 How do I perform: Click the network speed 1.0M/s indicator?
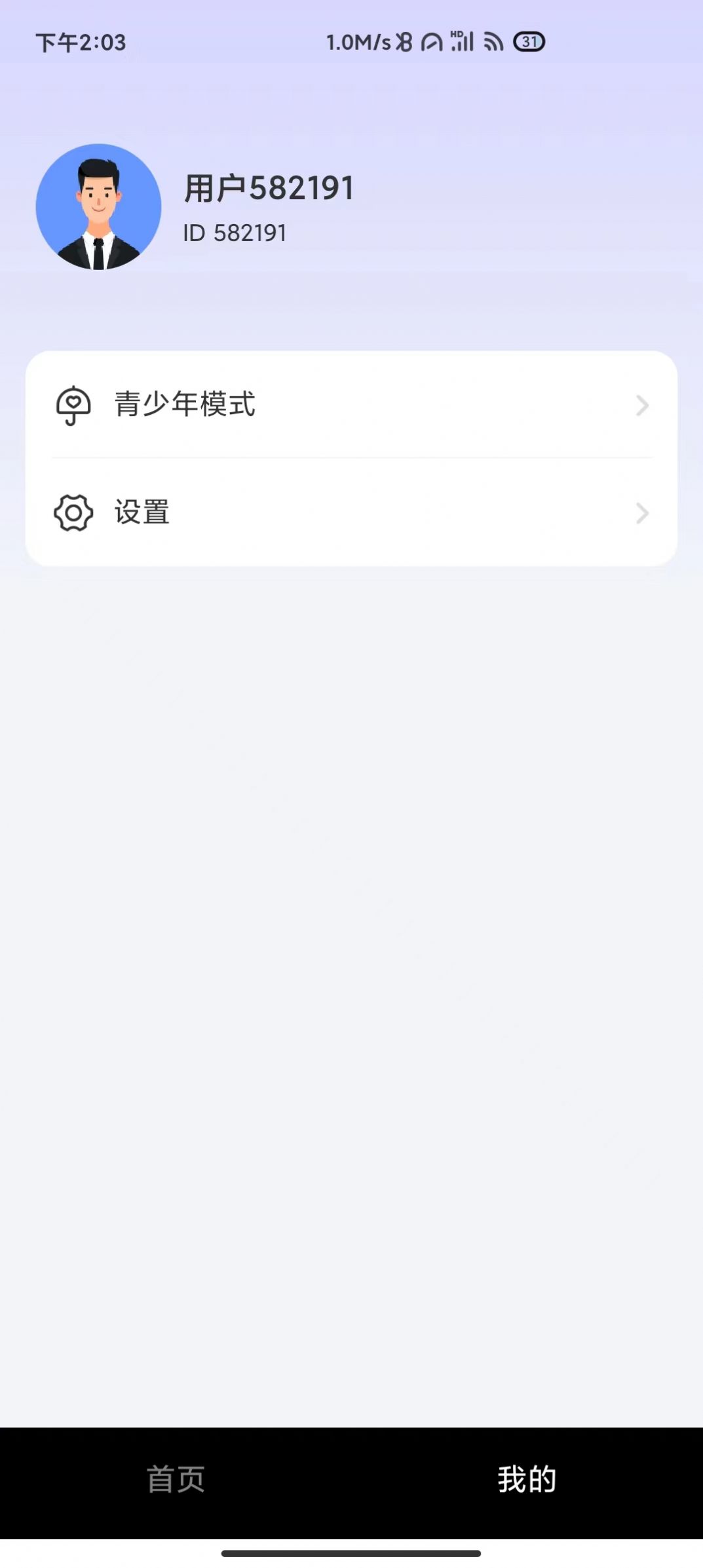tap(358, 42)
